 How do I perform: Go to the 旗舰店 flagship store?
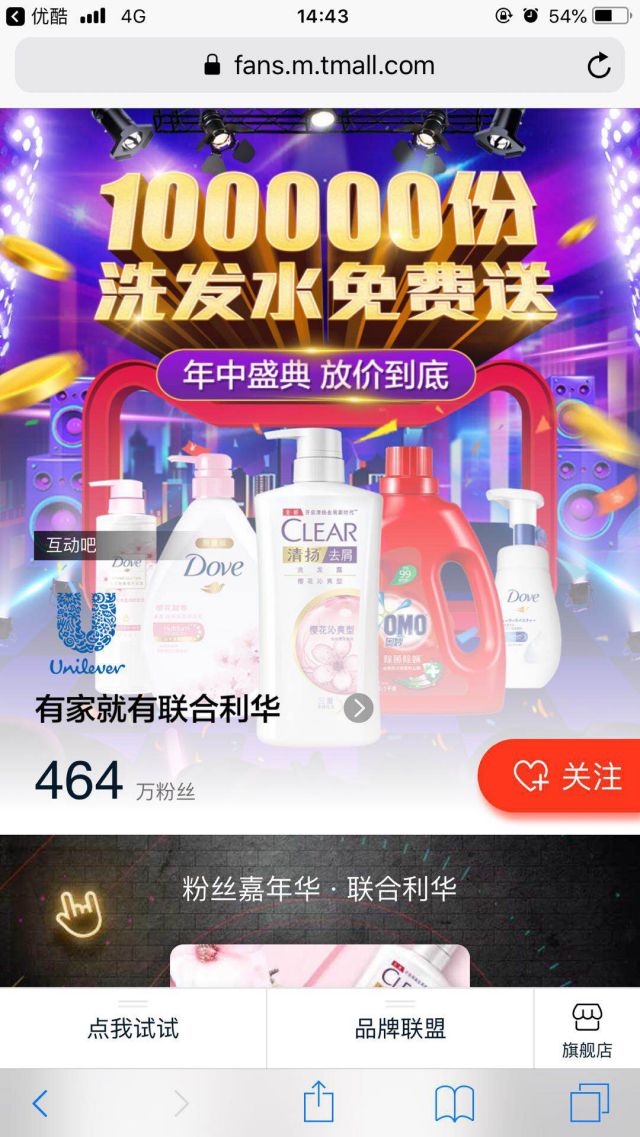(x=587, y=1030)
